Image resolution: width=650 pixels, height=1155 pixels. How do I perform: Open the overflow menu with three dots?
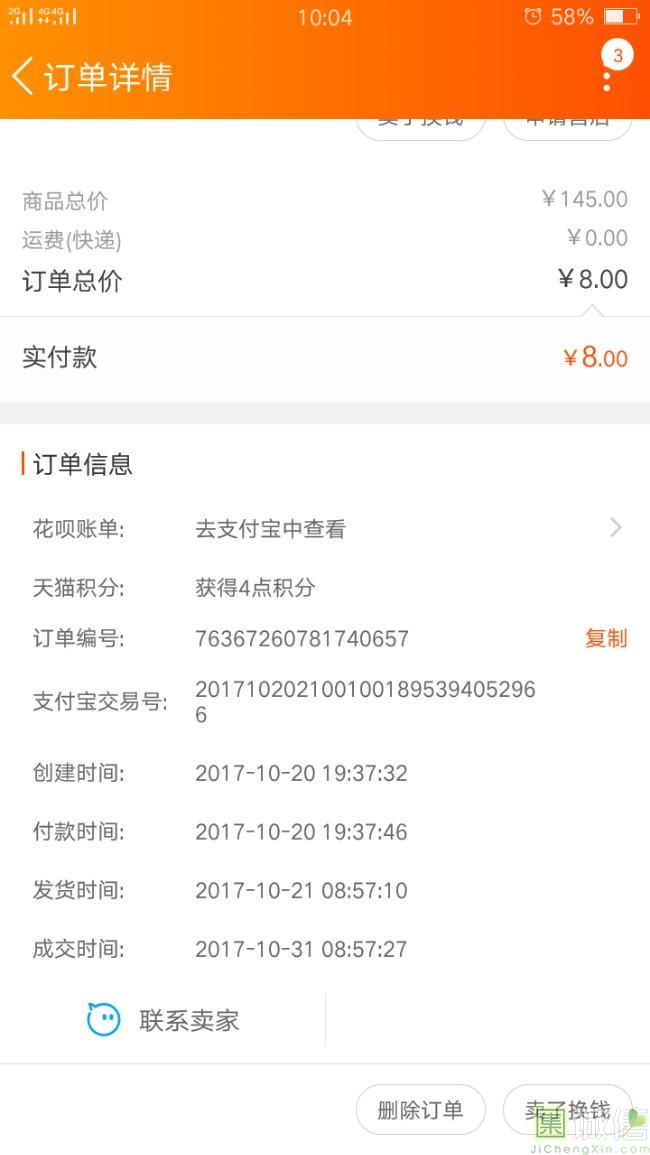607,76
